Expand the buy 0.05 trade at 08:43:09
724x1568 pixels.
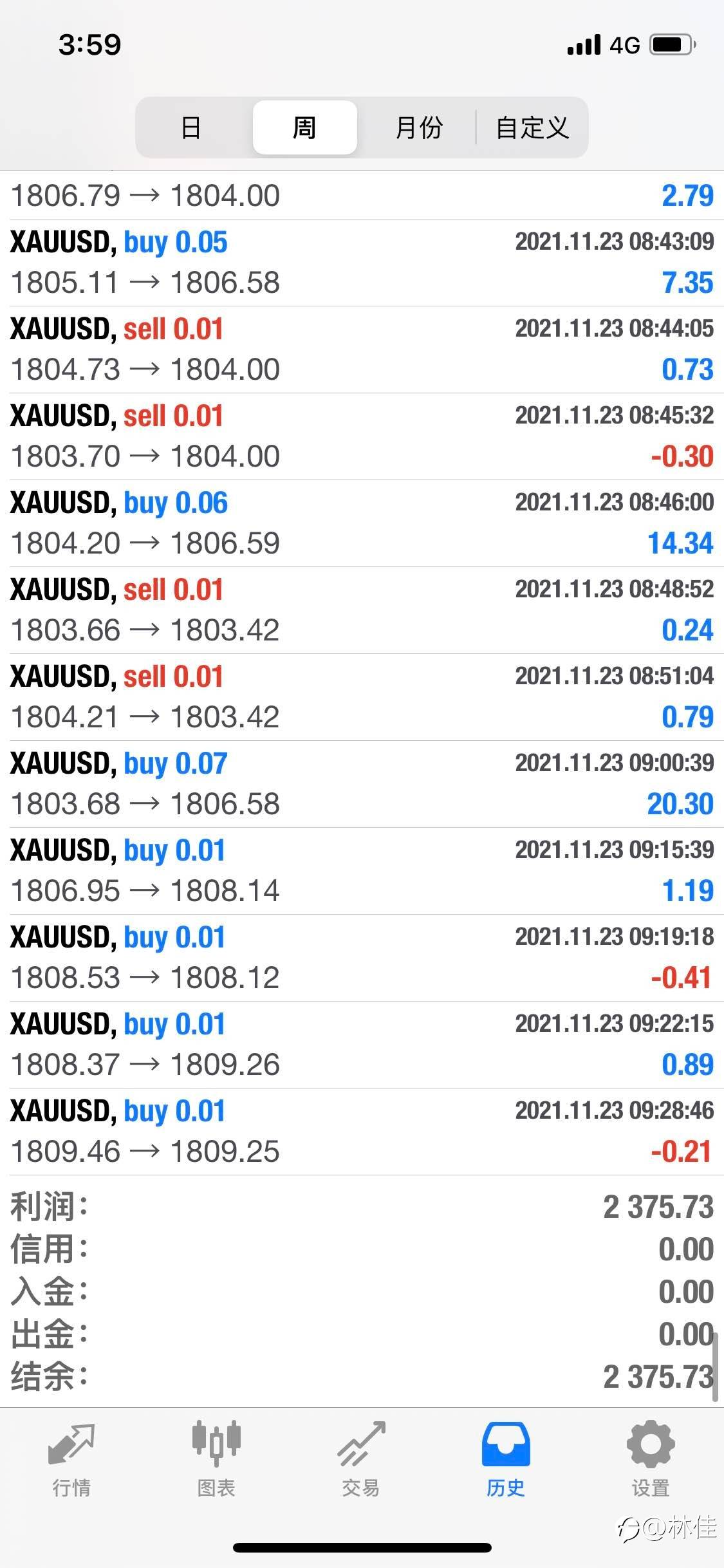click(x=362, y=263)
